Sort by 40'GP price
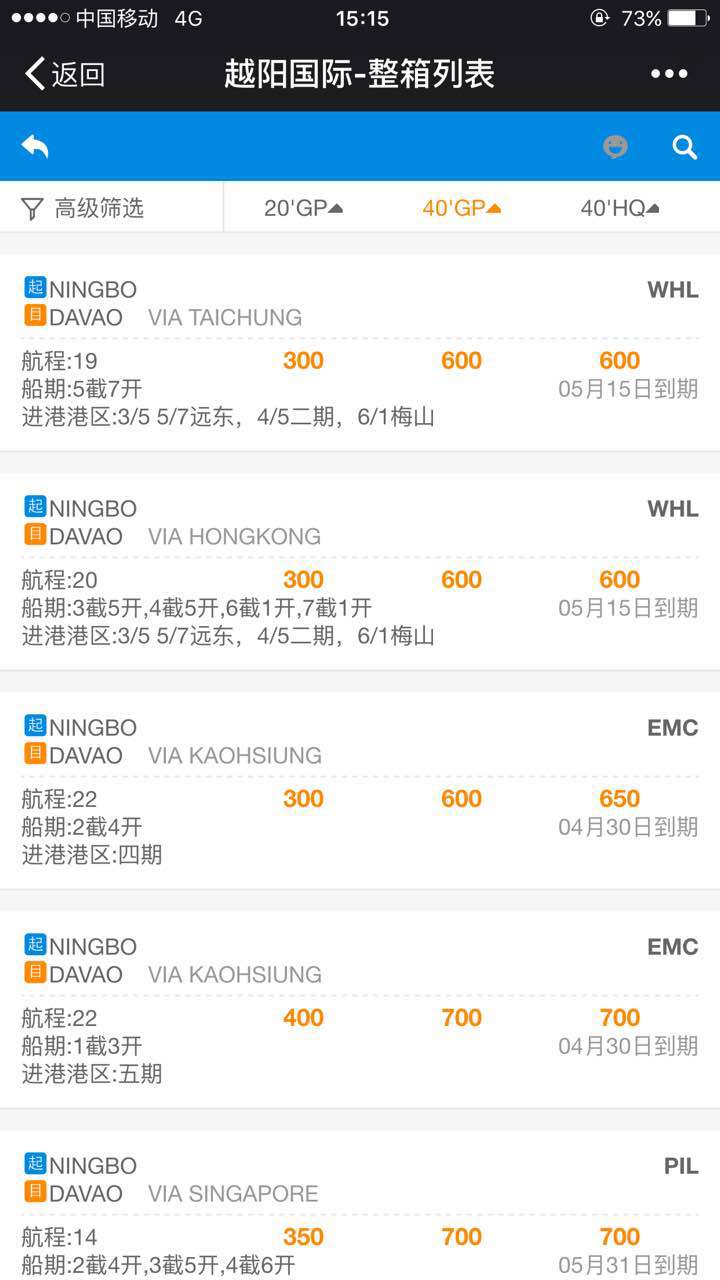This screenshot has height=1280, width=720. tap(461, 208)
